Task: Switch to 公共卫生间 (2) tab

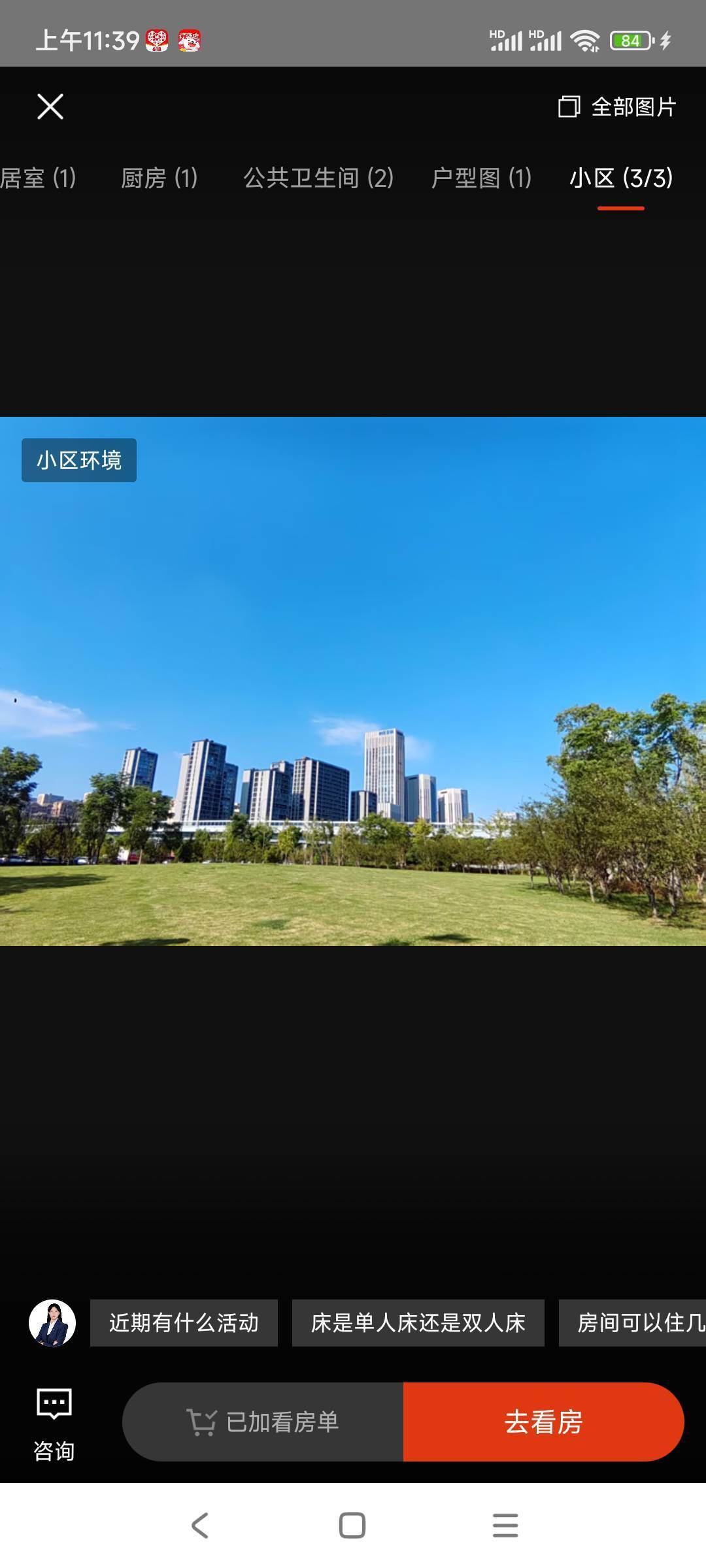Action: [318, 178]
